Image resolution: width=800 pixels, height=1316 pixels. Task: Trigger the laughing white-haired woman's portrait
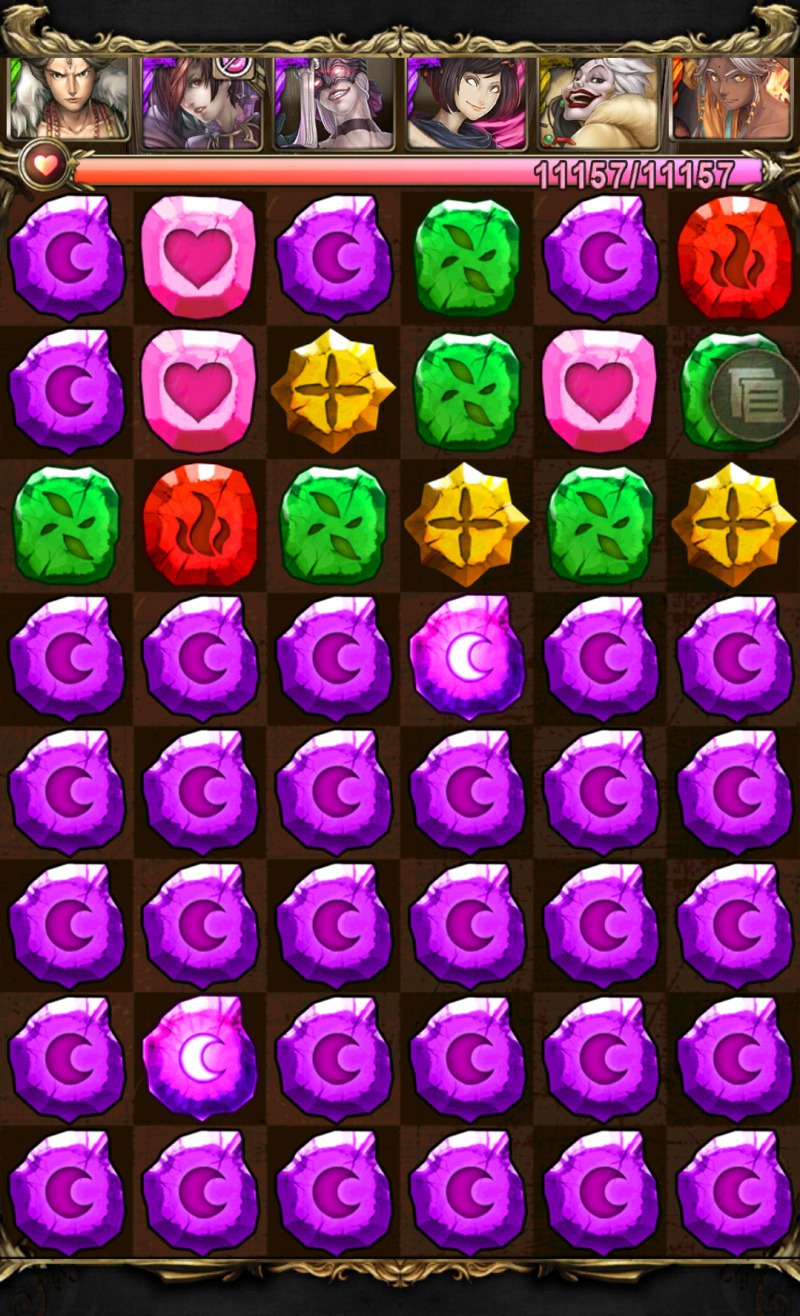(x=598, y=98)
